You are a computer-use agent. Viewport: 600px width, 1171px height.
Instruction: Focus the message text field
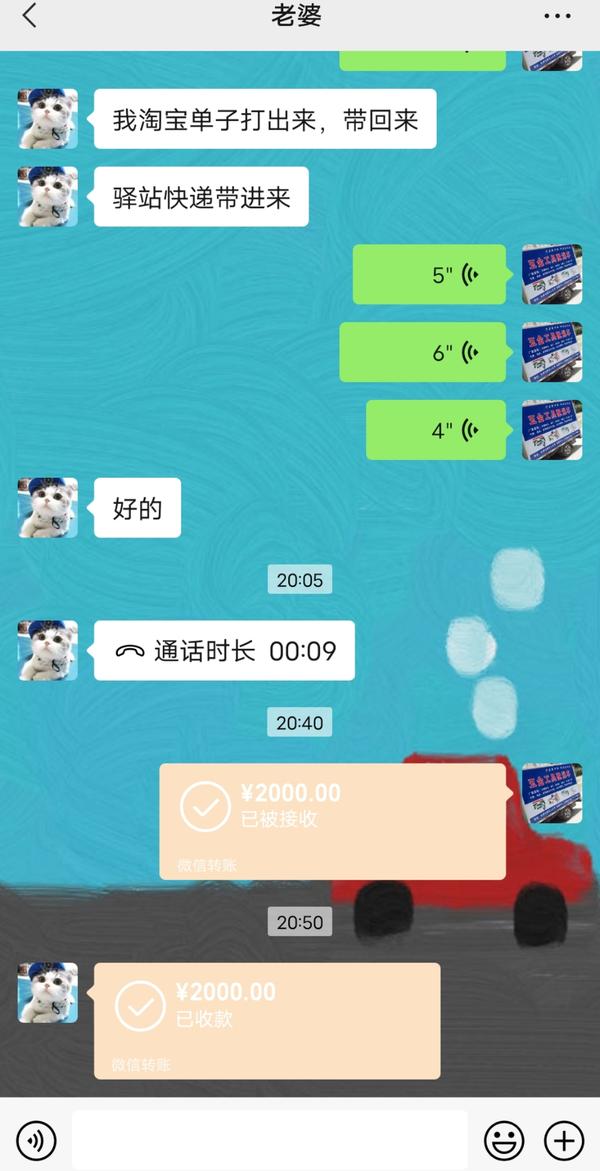(269, 1139)
